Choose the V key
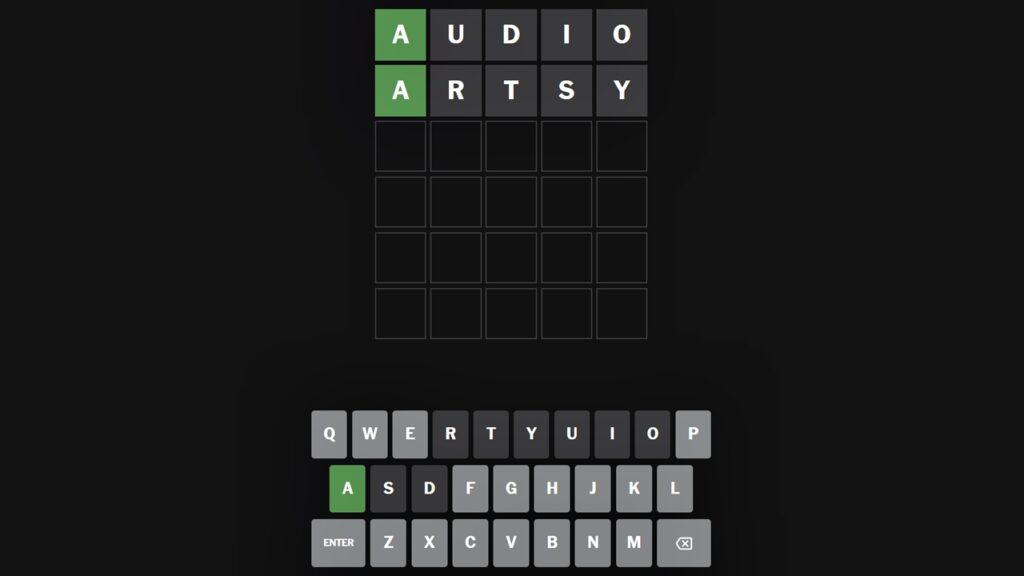Image resolution: width=1024 pixels, height=576 pixels. (511, 543)
